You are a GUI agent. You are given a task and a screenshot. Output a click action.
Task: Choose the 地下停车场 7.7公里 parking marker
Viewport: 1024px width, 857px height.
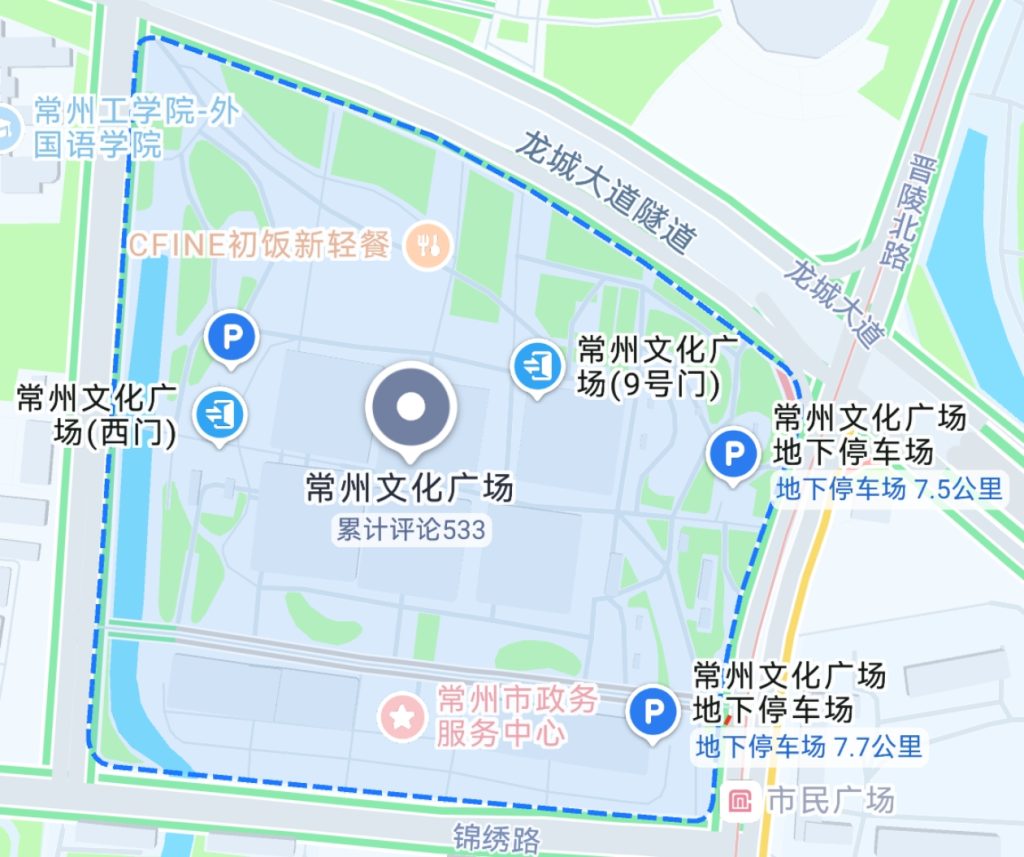pos(653,713)
